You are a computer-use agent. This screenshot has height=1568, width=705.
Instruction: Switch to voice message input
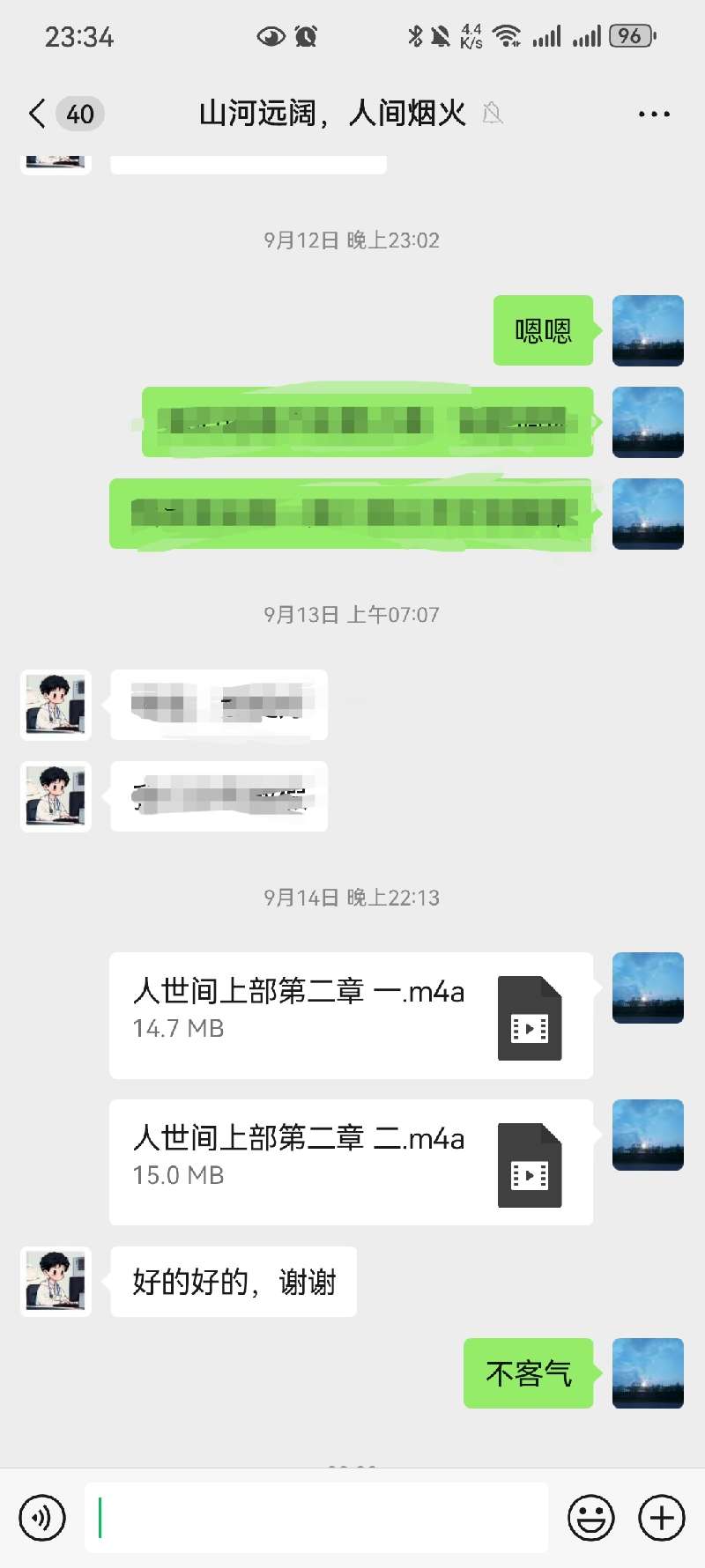(x=42, y=1518)
